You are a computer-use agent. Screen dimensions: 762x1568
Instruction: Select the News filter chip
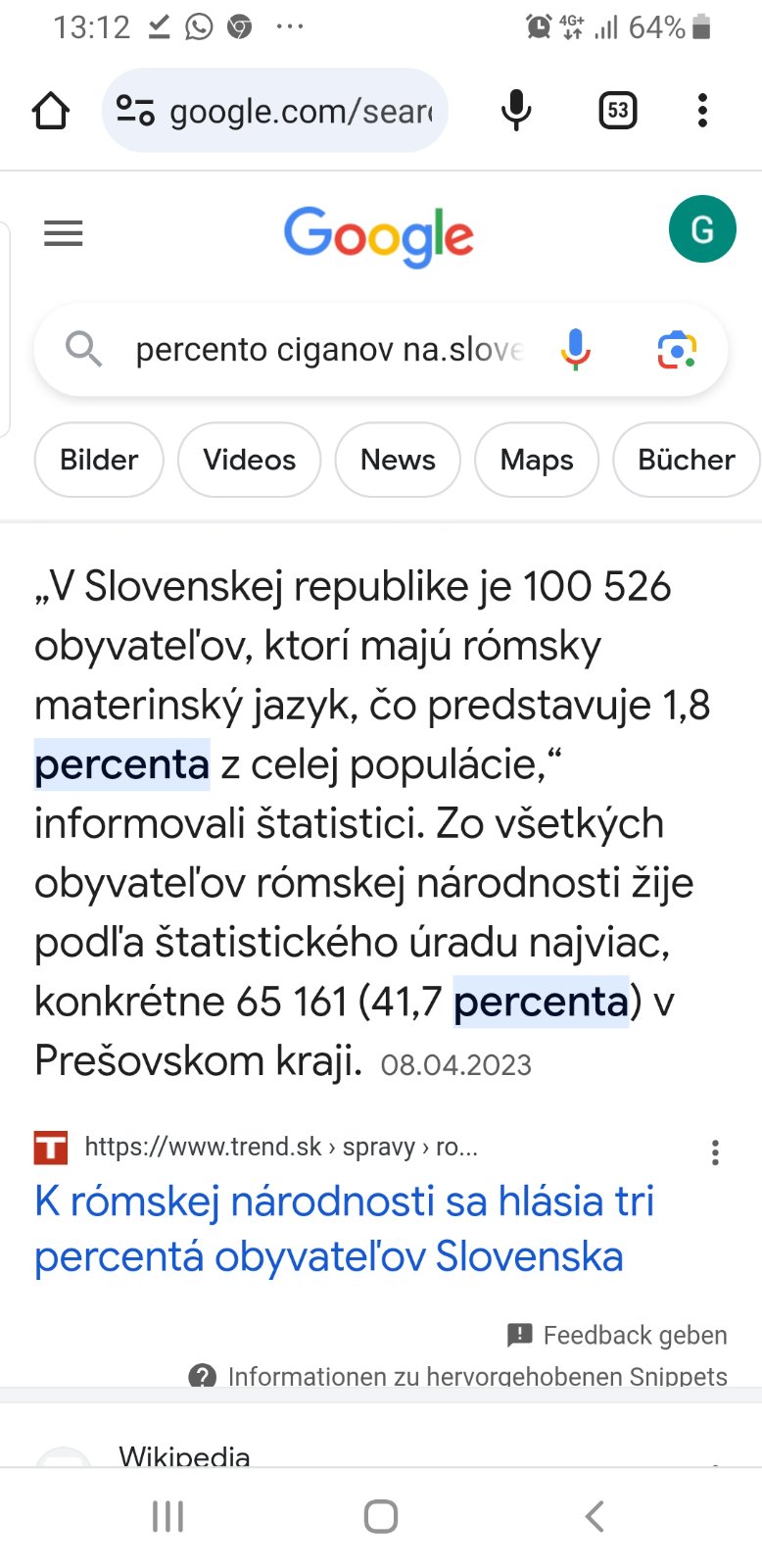click(x=398, y=460)
